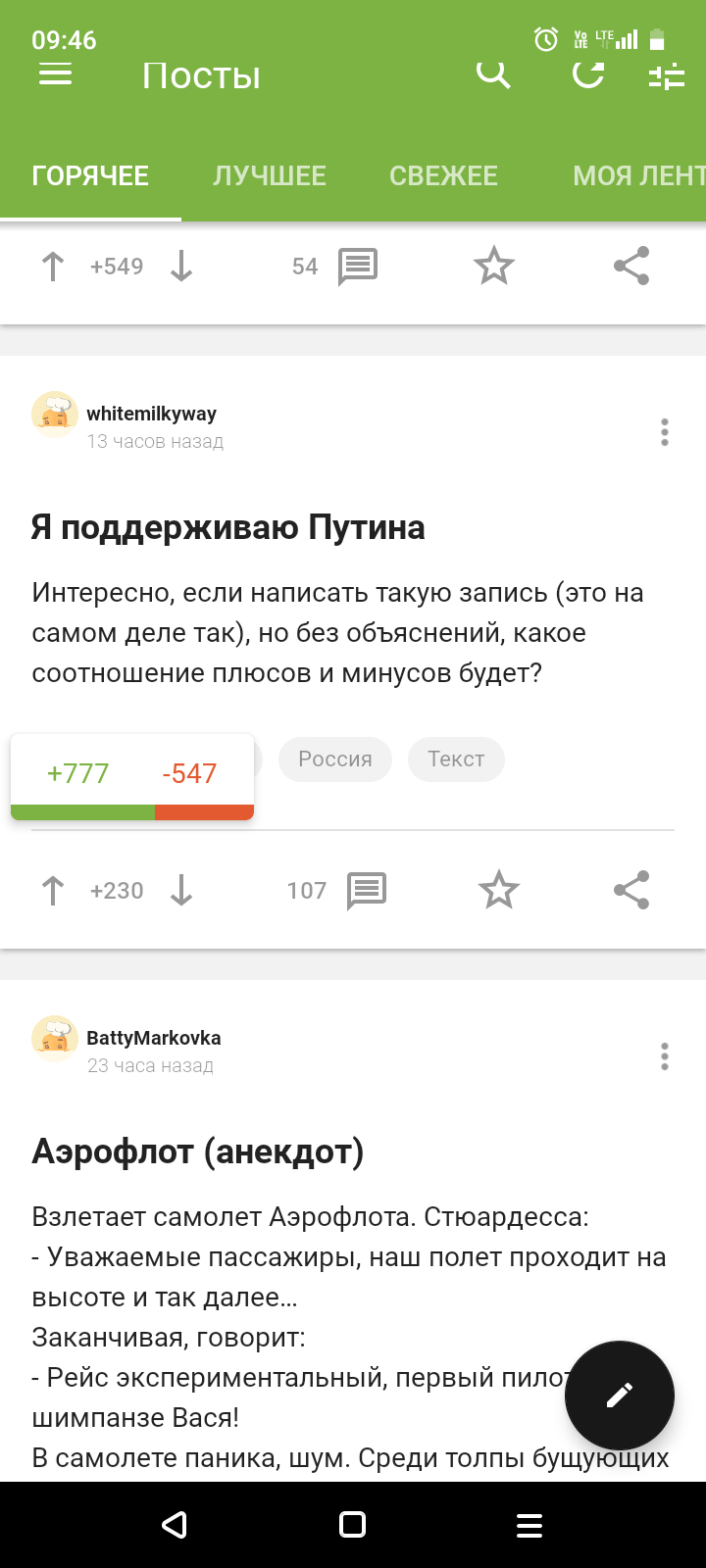Open 107 comments on whitemilkyway's post

(366, 891)
